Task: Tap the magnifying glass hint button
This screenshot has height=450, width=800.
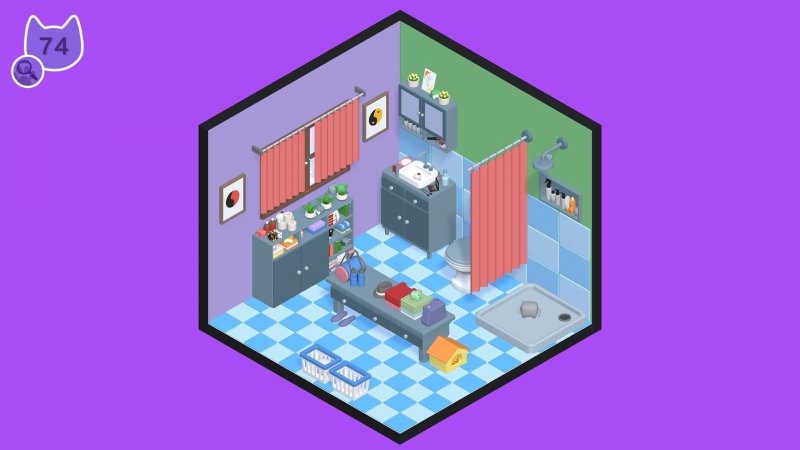Action: (x=27, y=70)
